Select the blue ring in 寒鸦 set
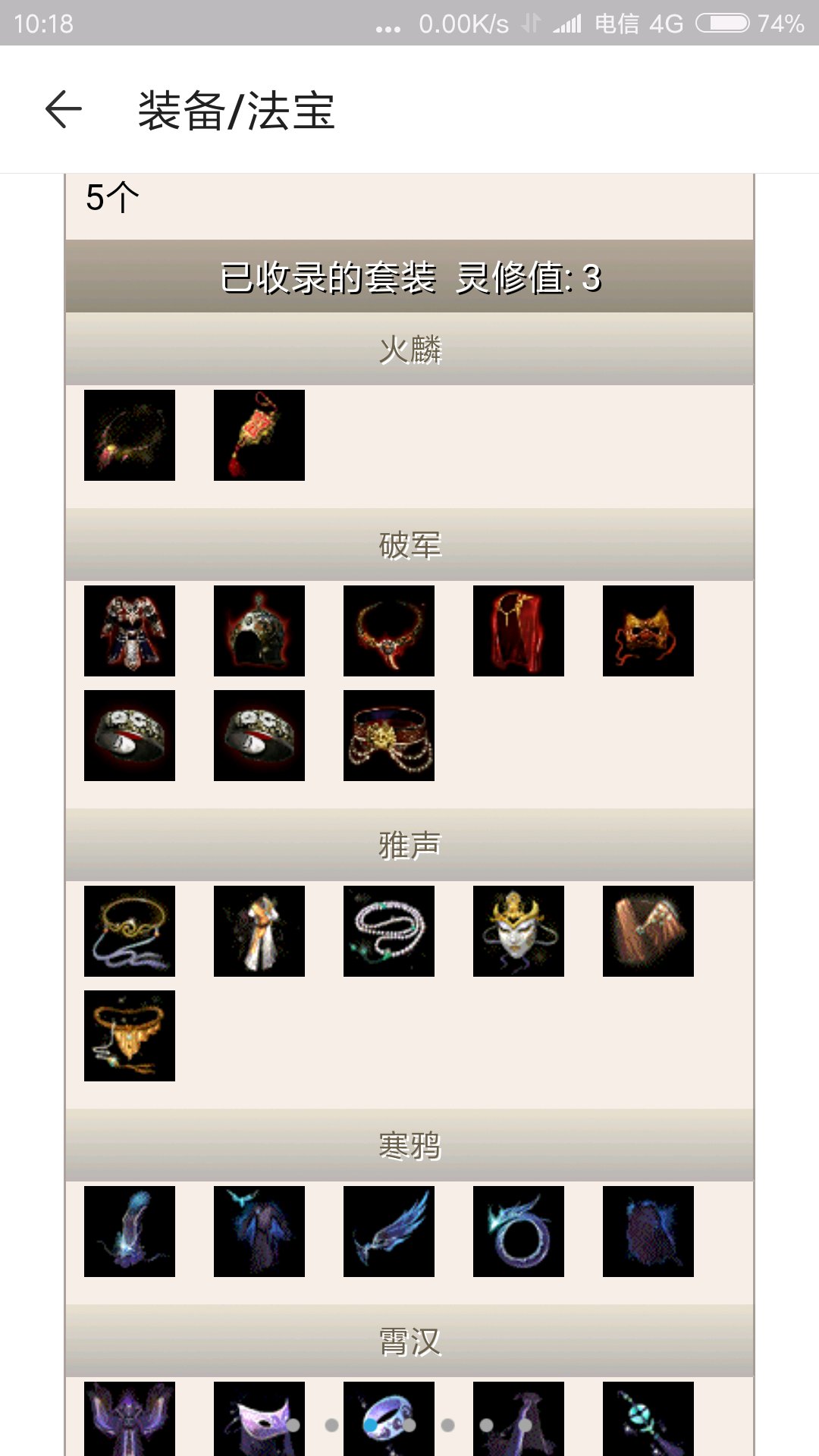Screen dimensions: 819x1456 point(519,1232)
